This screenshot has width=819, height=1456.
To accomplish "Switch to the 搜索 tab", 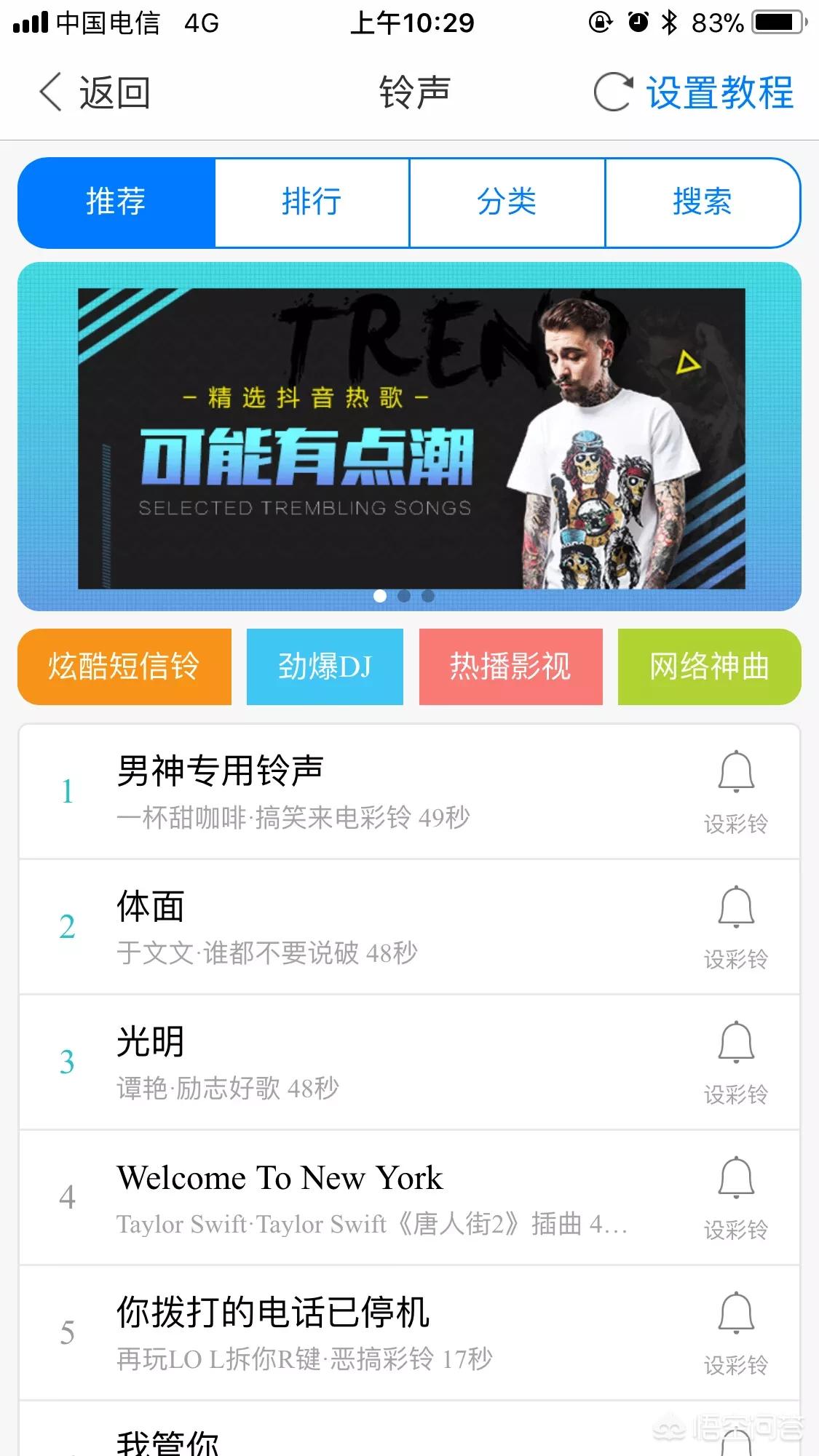I will (x=702, y=202).
